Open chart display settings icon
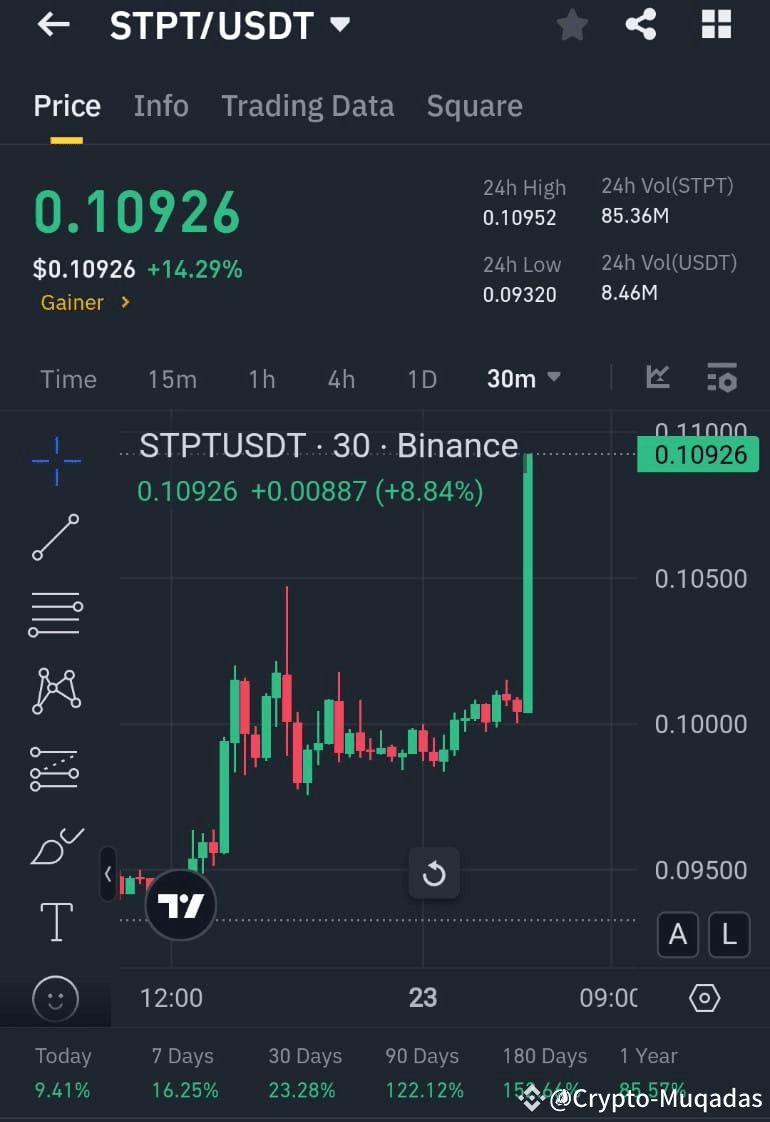 coord(722,379)
